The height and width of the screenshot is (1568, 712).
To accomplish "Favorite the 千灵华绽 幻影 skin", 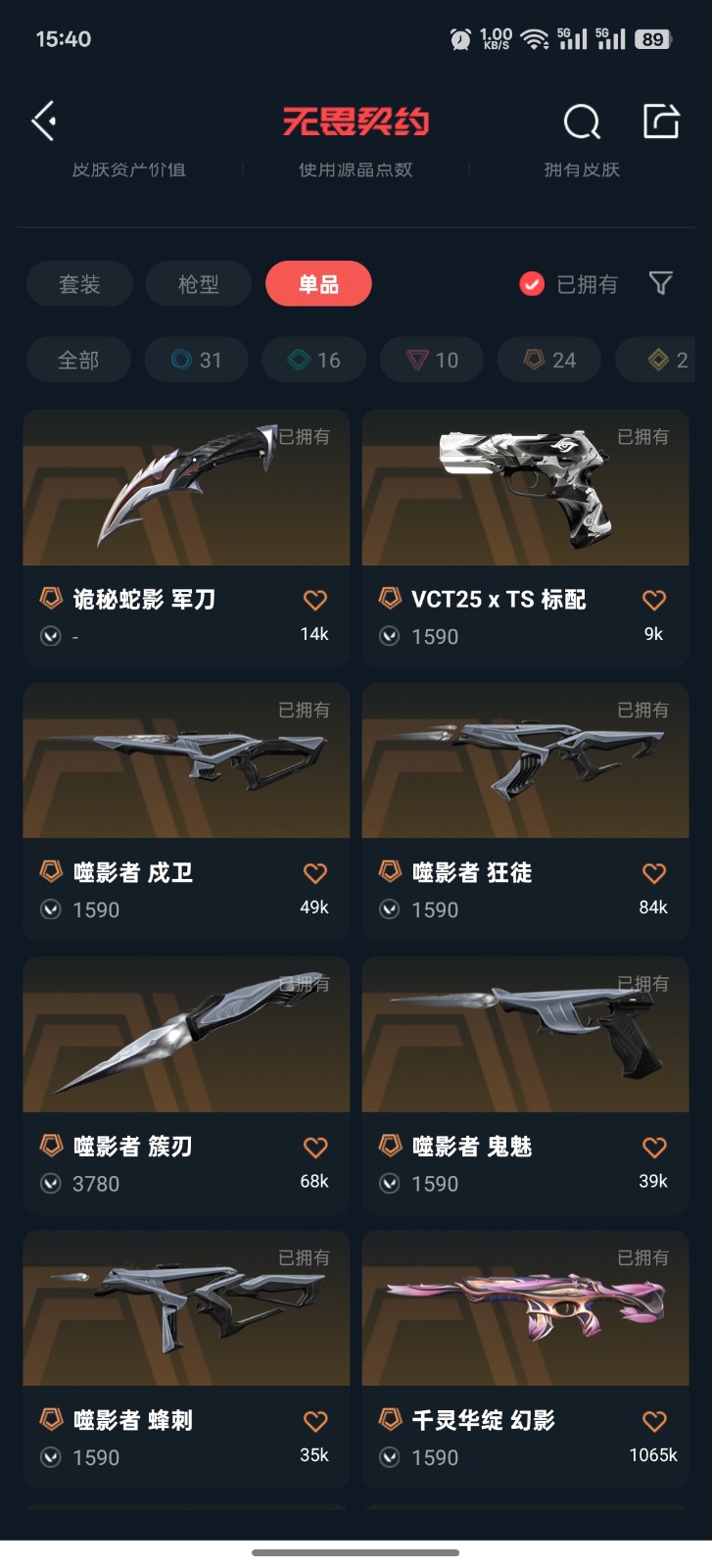I will point(653,1421).
